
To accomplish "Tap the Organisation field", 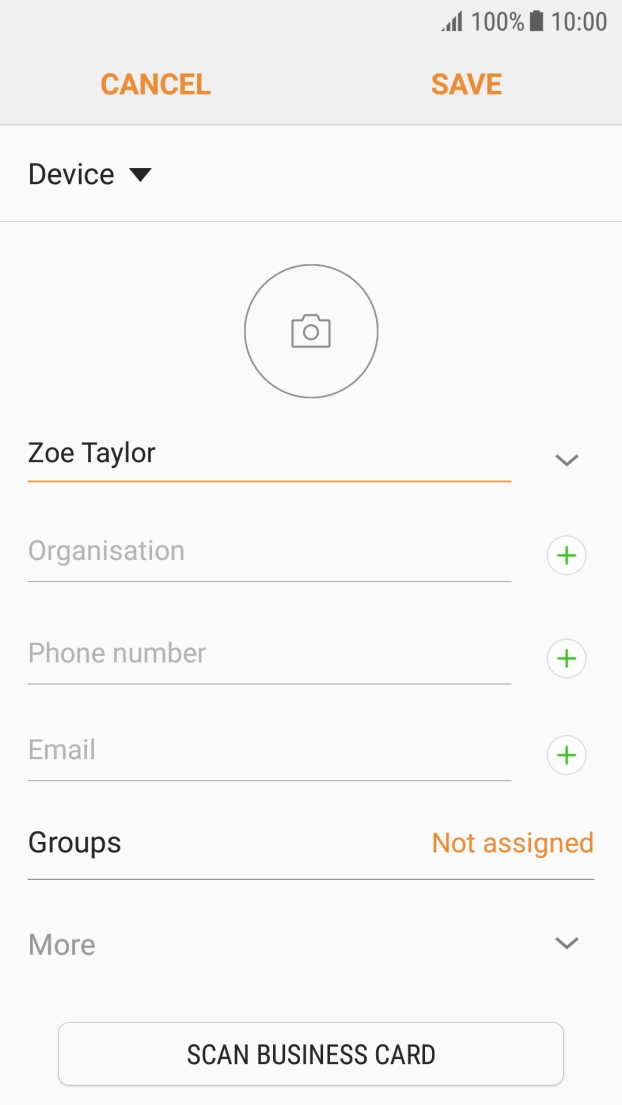I will [268, 552].
